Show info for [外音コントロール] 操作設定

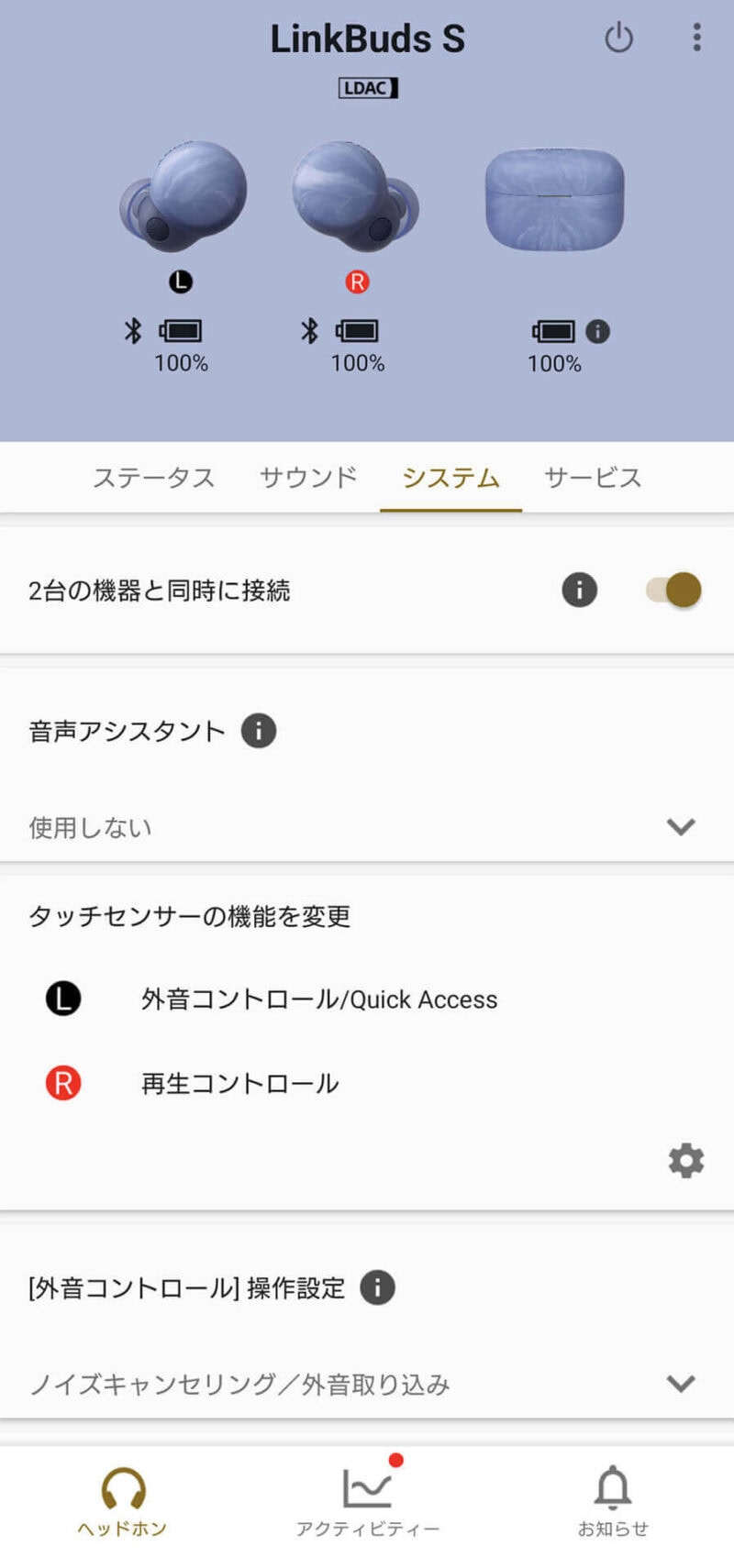click(377, 1287)
